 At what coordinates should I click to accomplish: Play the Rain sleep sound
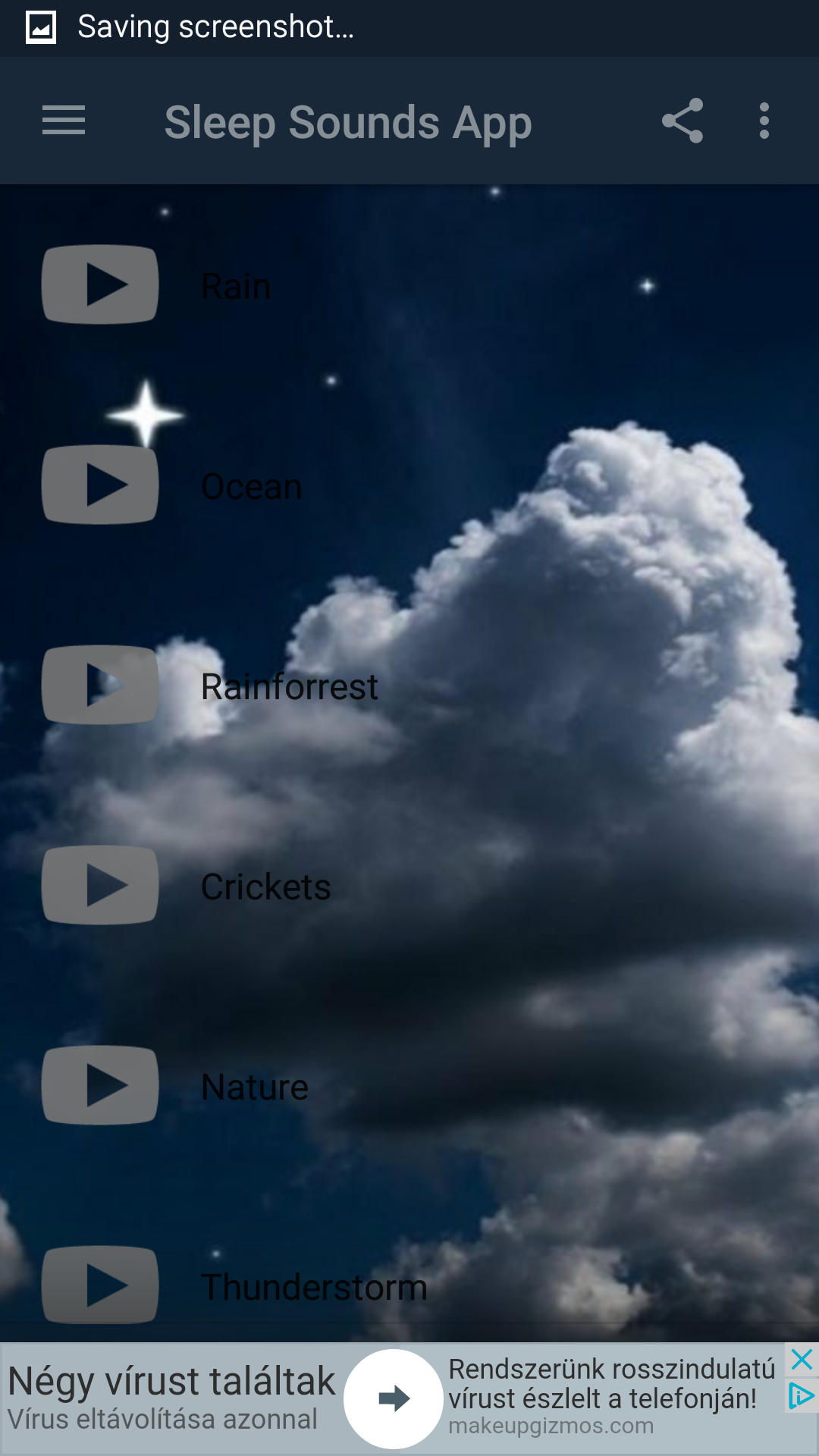pyautogui.click(x=99, y=284)
